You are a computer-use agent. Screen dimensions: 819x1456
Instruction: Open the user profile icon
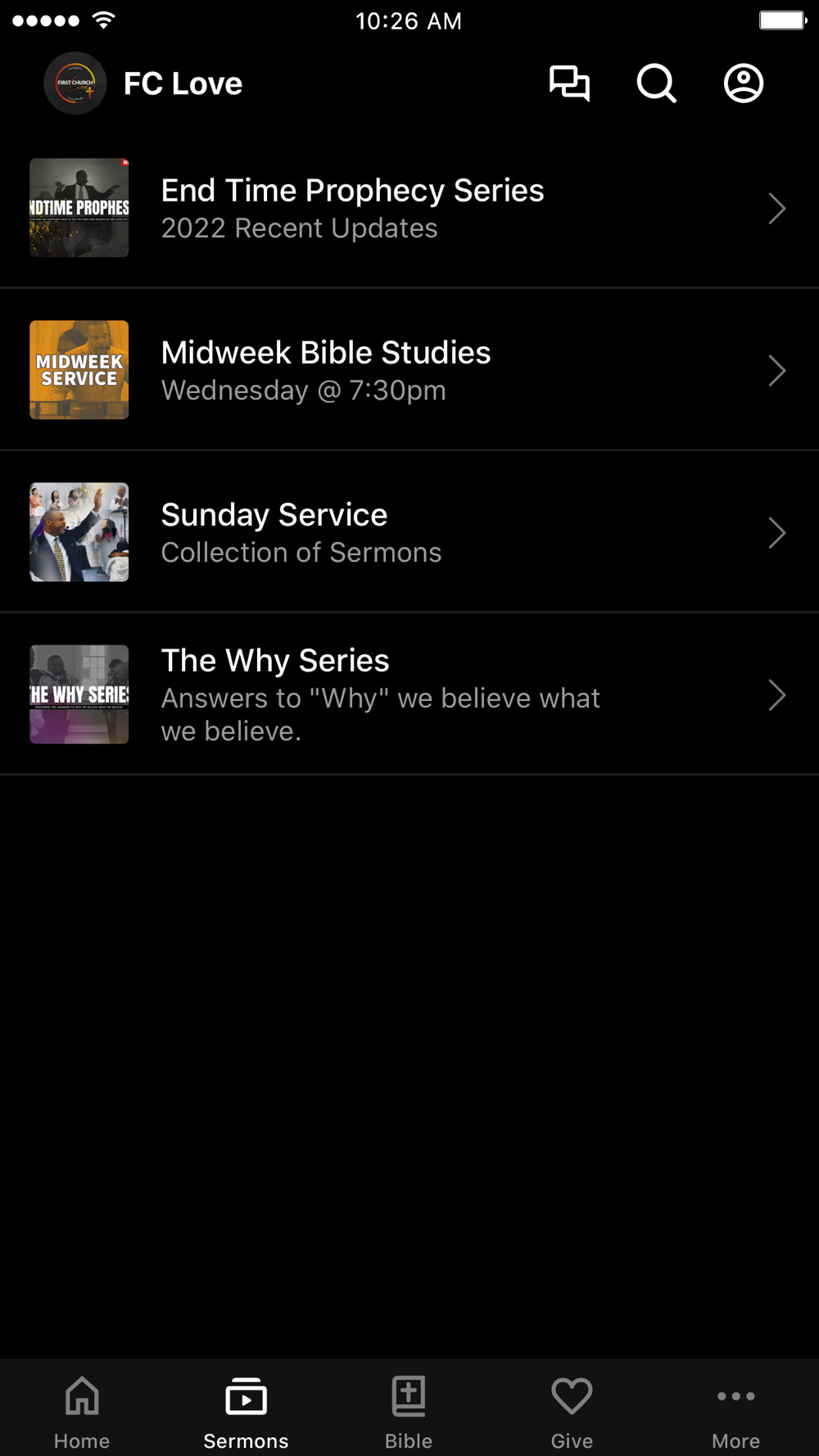click(744, 84)
